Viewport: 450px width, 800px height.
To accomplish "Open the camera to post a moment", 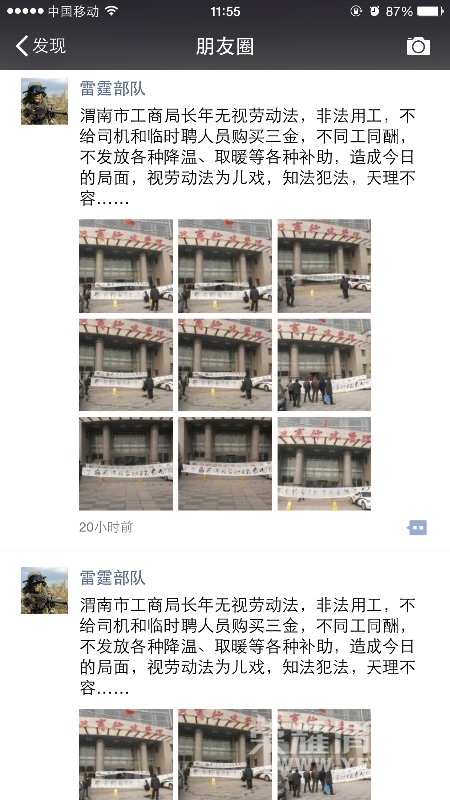I will 418,46.
